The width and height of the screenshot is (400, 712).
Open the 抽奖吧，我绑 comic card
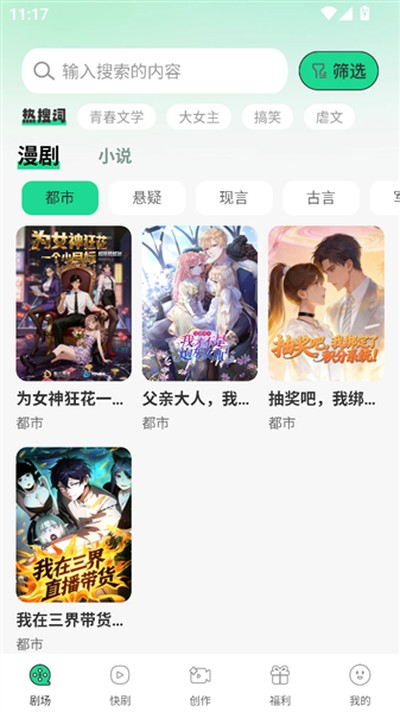[x=326, y=328]
